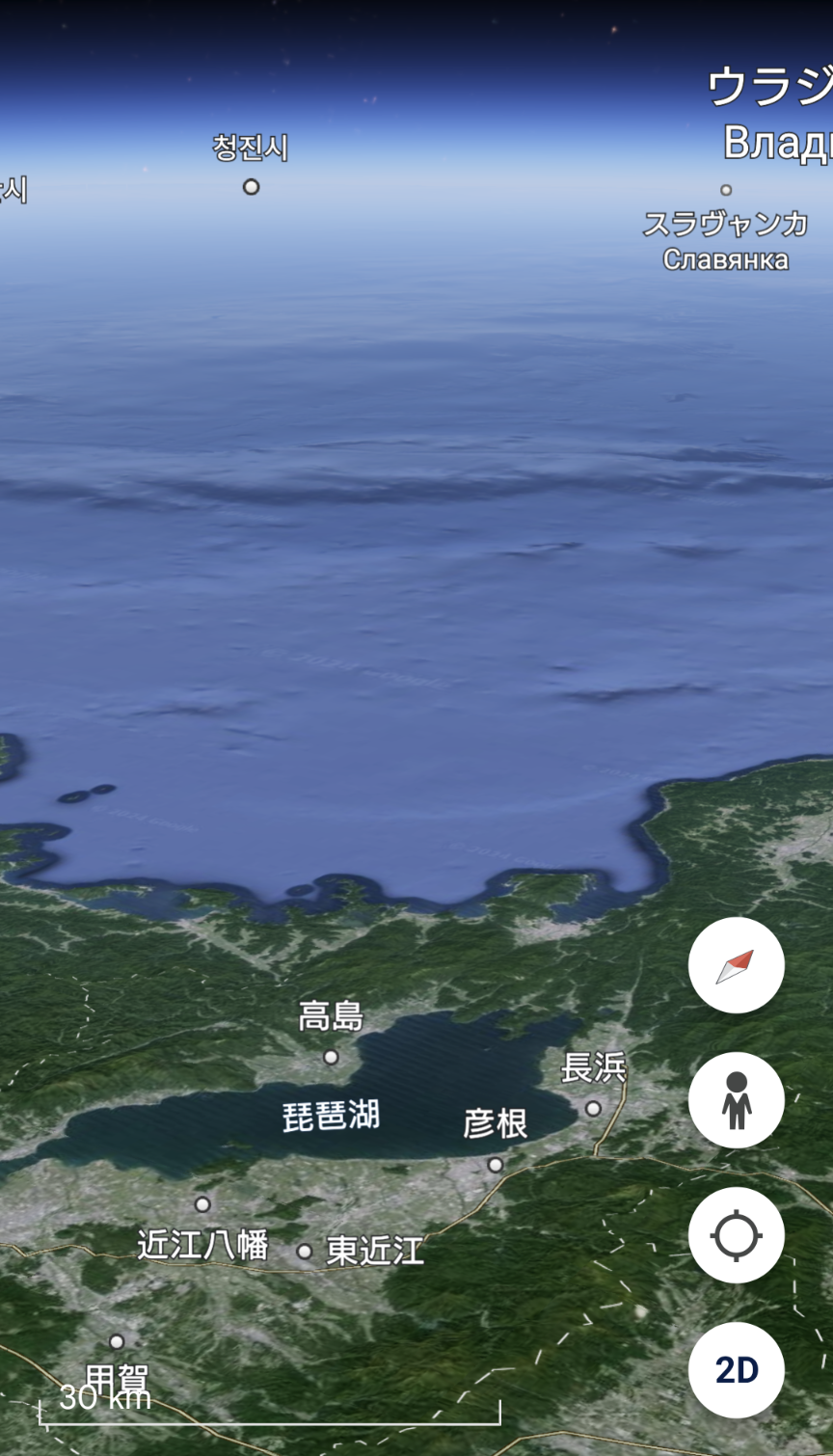Activate the Street View pegman

[736, 1100]
